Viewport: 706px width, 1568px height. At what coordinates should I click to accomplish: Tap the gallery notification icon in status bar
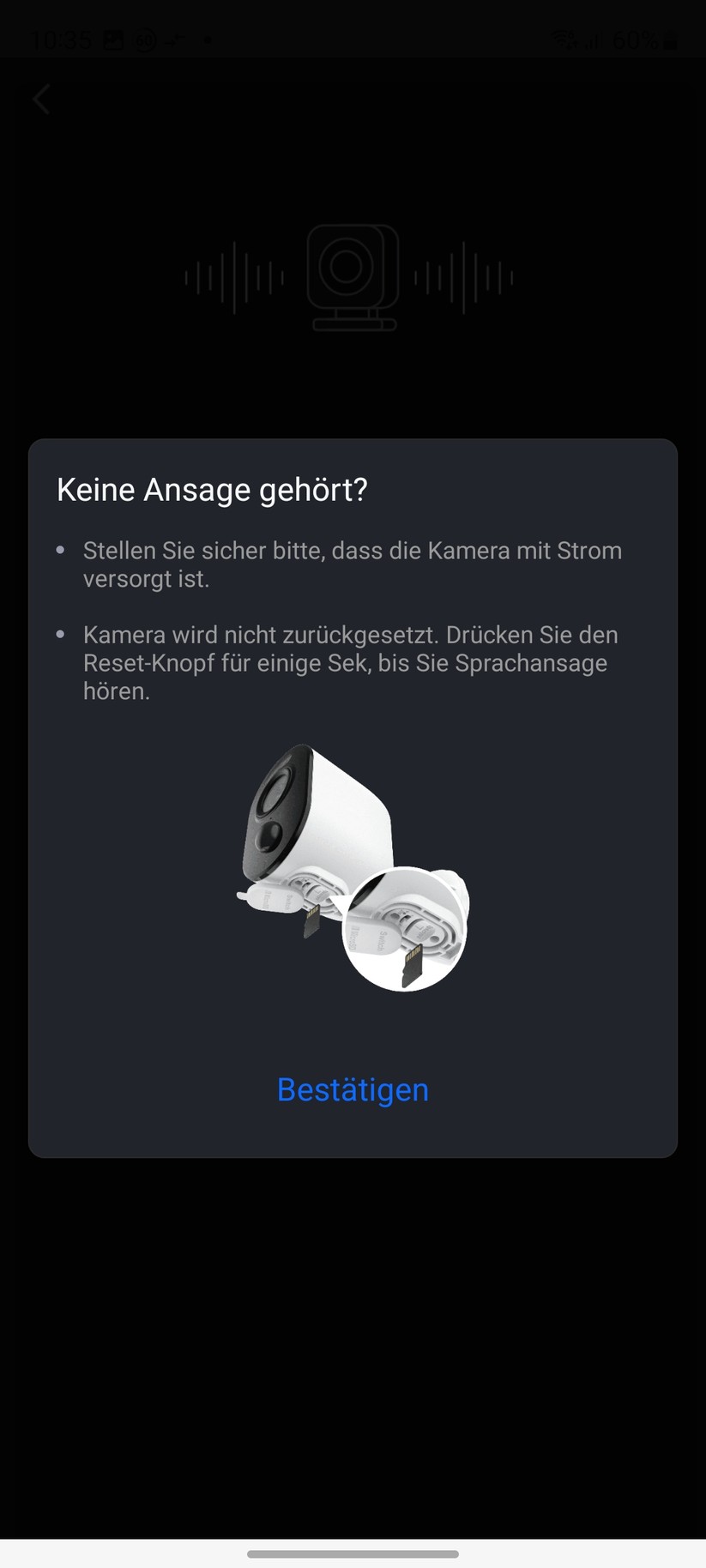coord(112,40)
